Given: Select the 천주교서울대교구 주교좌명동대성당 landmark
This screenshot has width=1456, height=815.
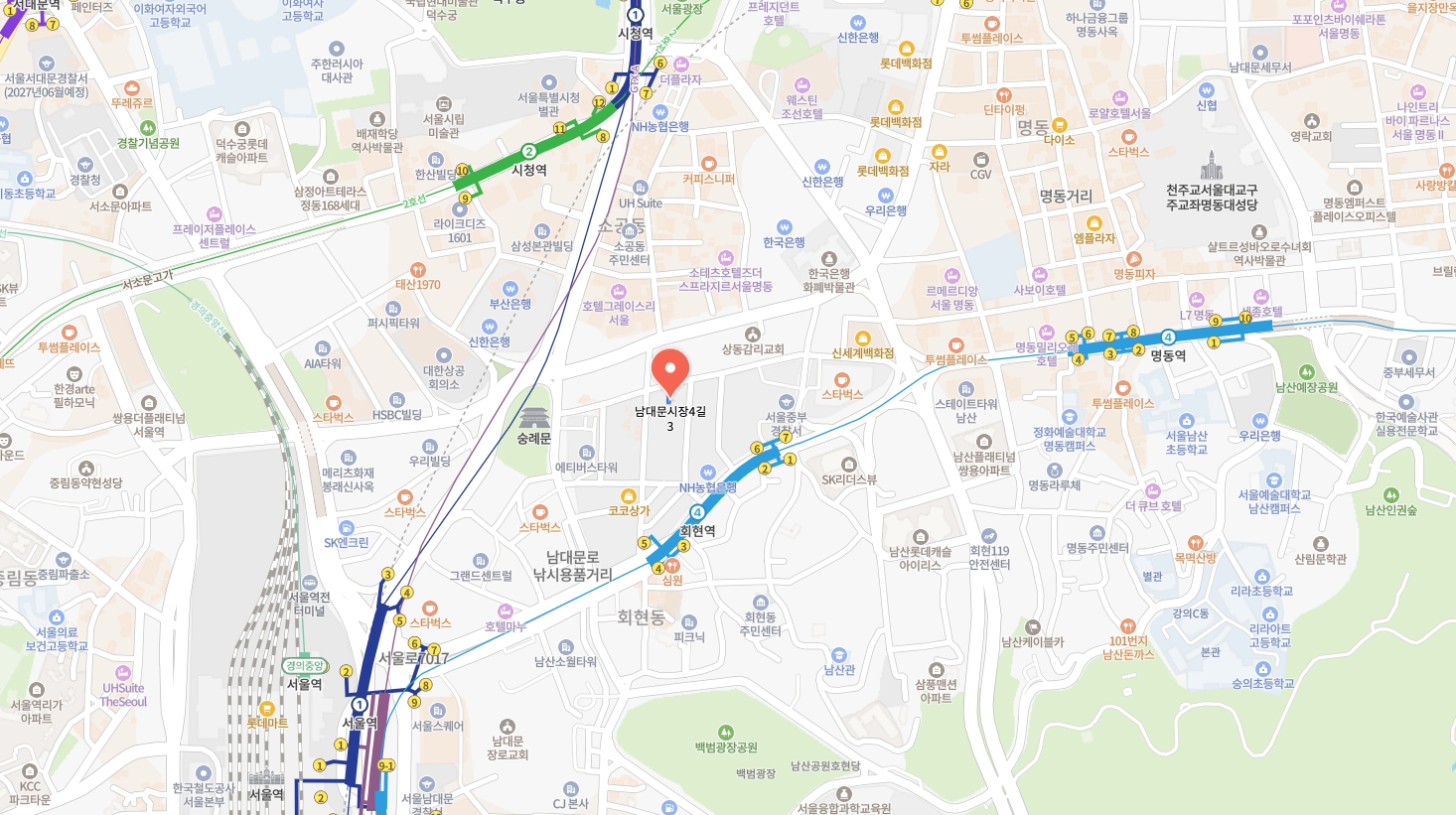Looking at the screenshot, I should pos(1212,166).
